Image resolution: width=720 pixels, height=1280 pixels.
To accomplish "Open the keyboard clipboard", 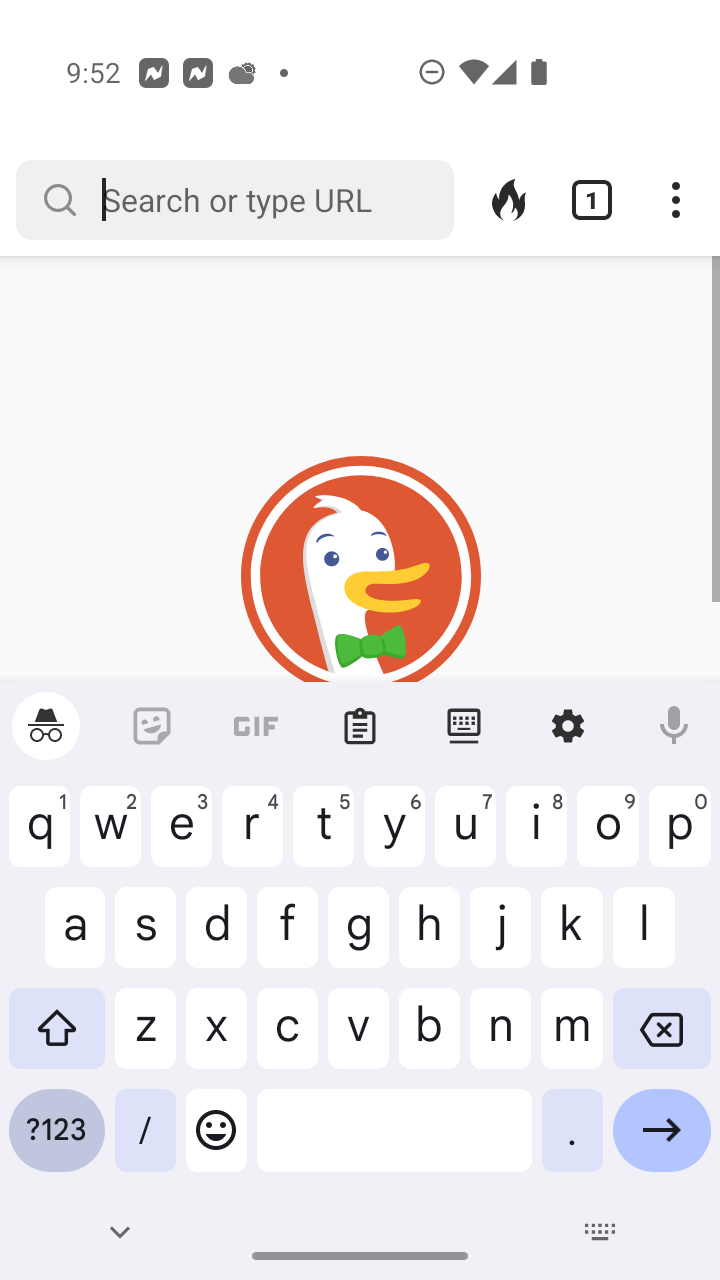I will click(x=360, y=726).
